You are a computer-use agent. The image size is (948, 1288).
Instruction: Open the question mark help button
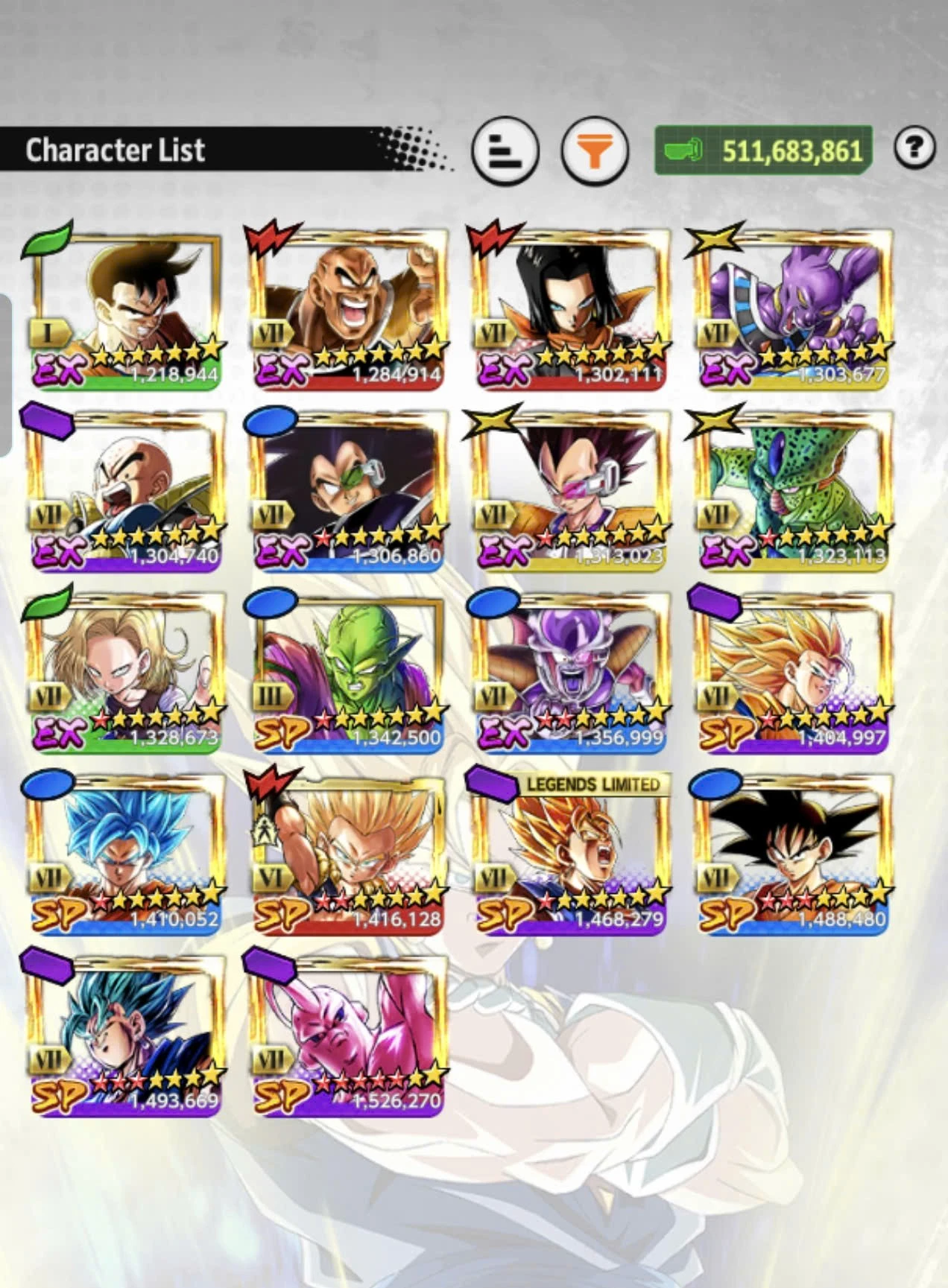point(914,148)
